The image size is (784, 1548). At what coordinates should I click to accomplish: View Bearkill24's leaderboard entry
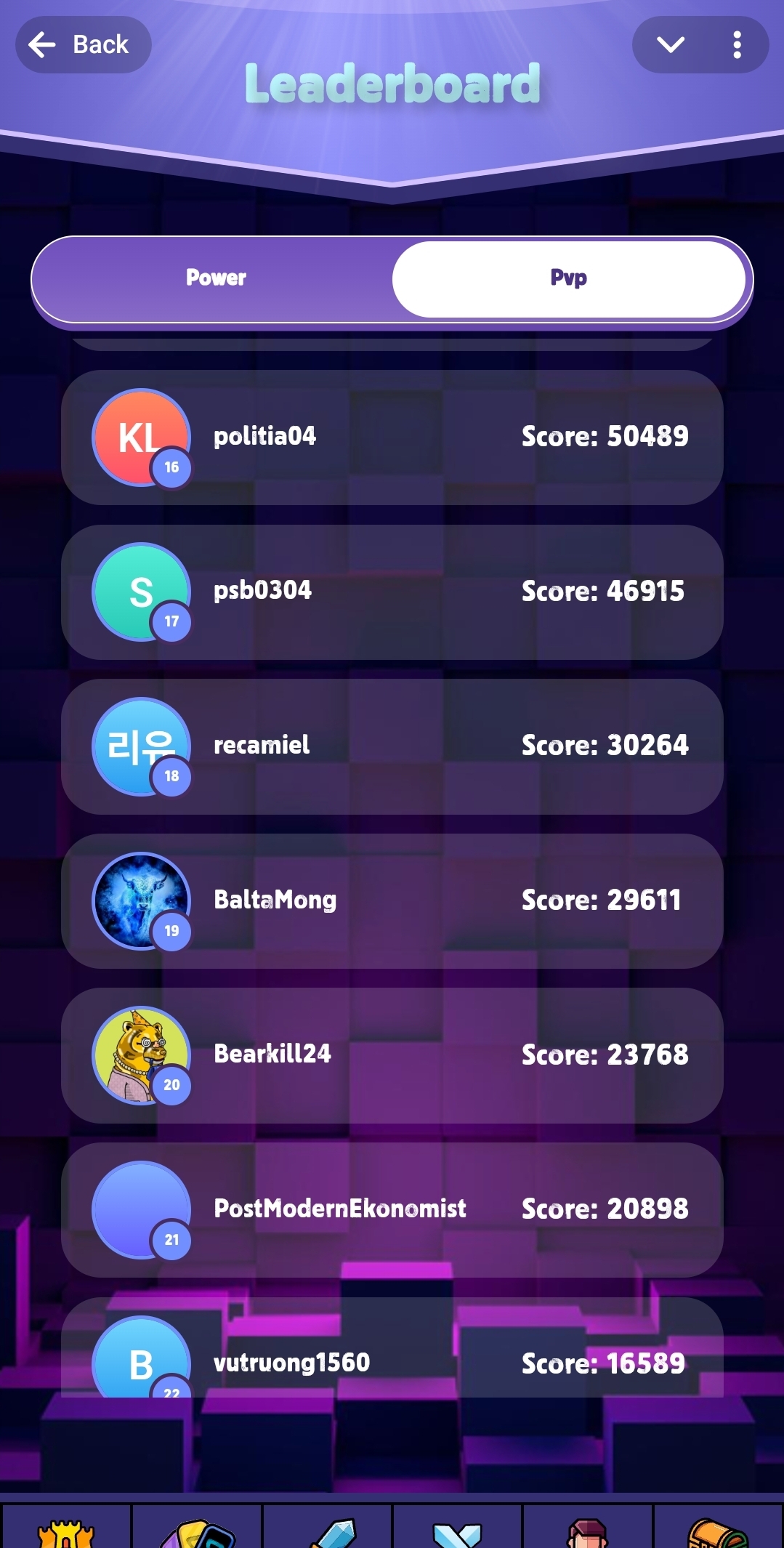click(x=392, y=1055)
